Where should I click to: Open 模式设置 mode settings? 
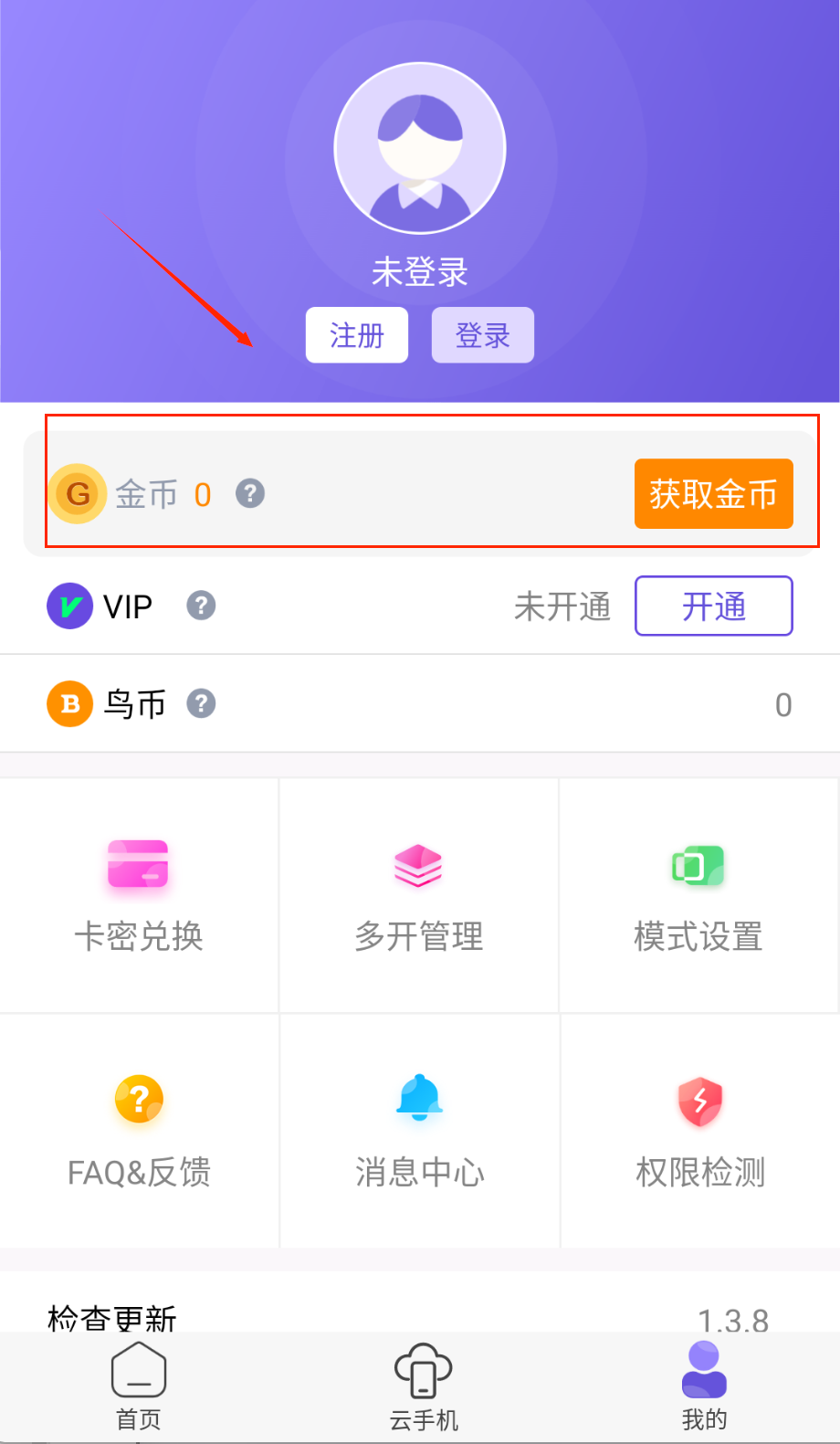(x=698, y=895)
